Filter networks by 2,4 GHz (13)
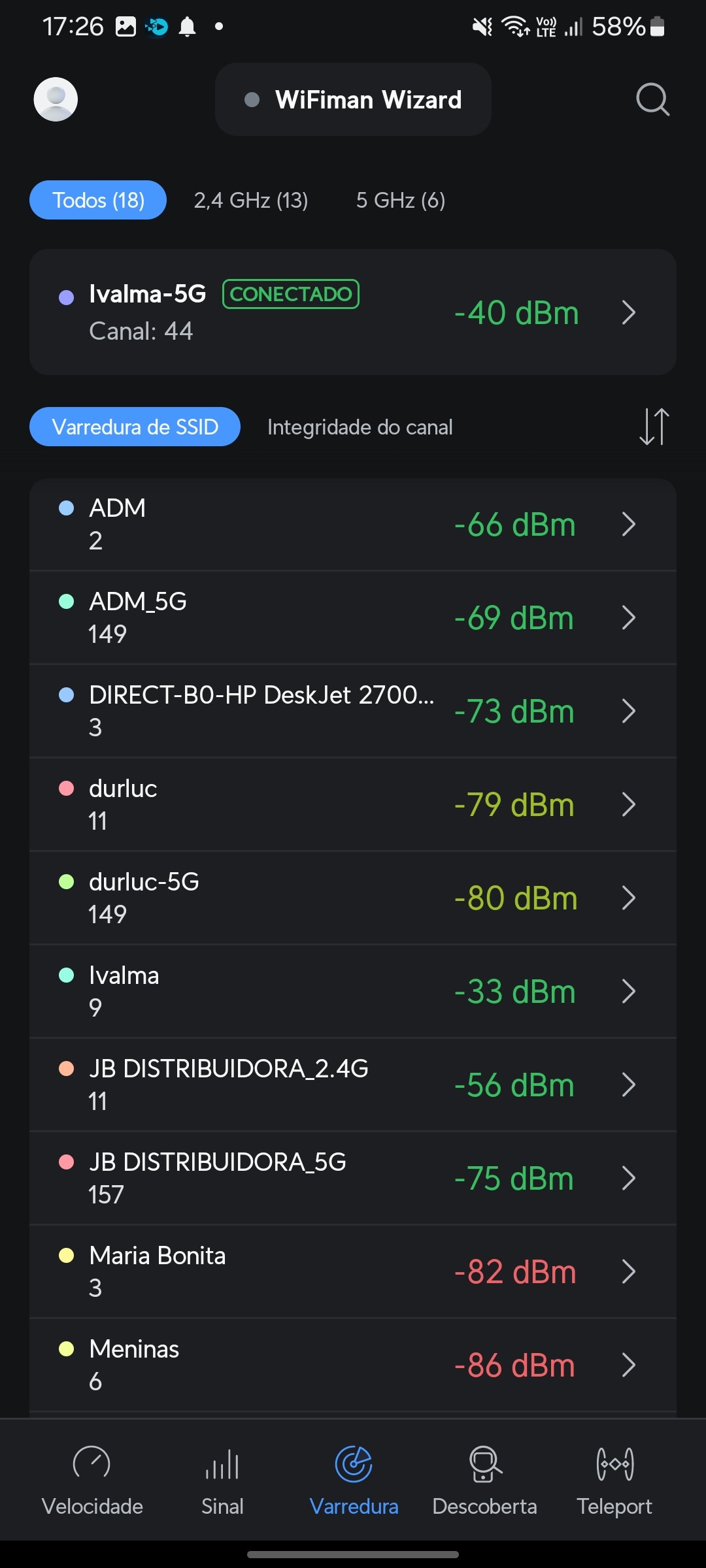Viewport: 706px width, 1568px height. (x=250, y=200)
